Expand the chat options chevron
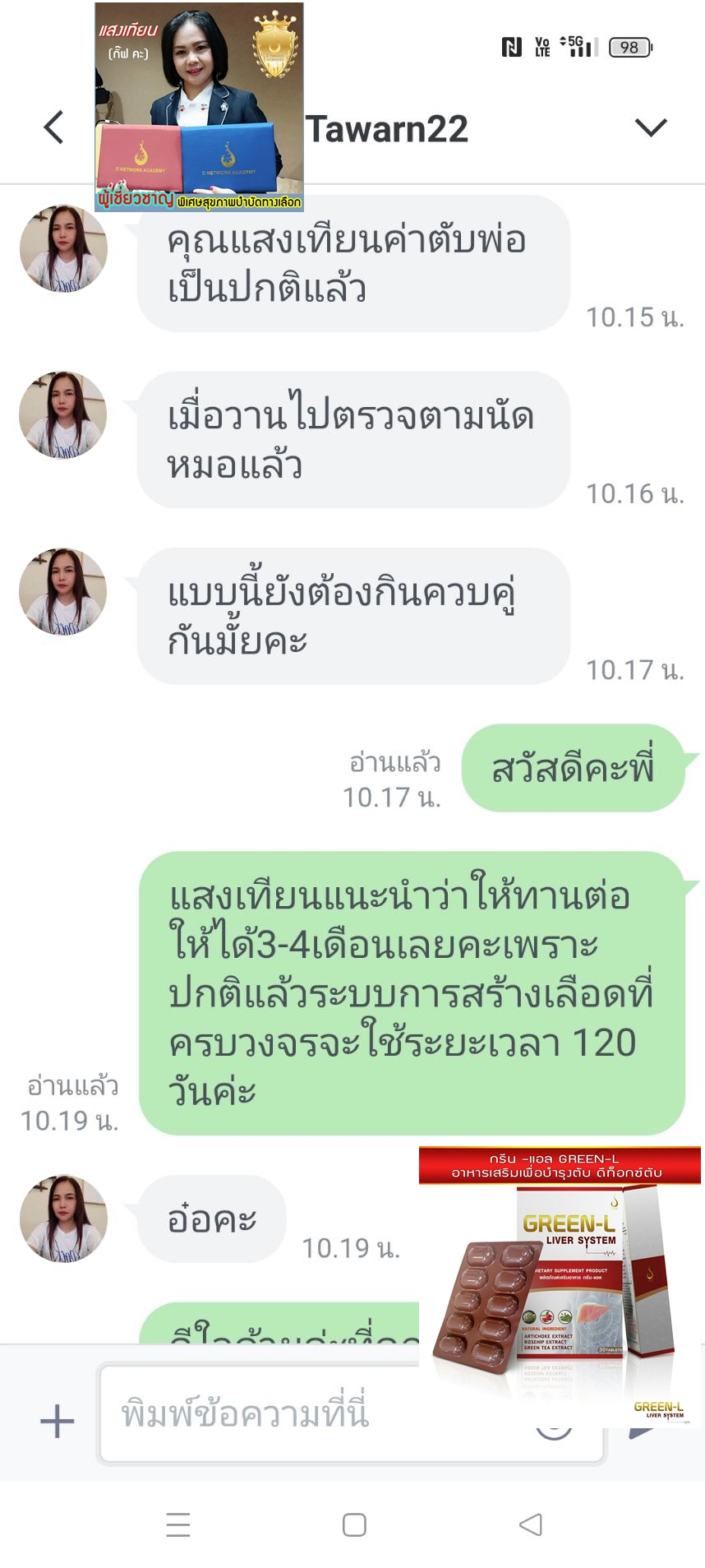705x1568 pixels. (x=650, y=127)
